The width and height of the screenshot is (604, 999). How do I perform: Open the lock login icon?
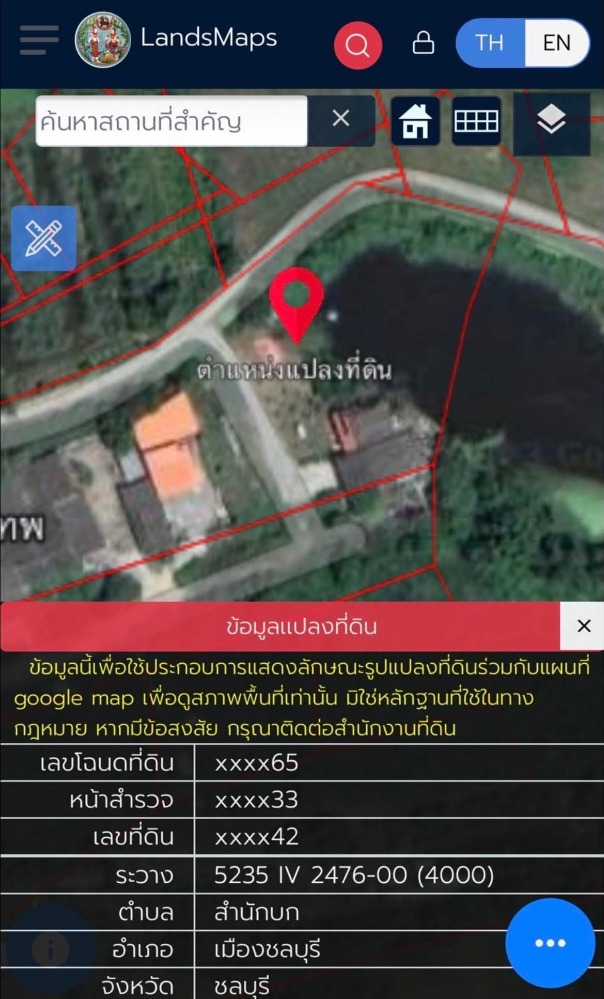point(423,44)
